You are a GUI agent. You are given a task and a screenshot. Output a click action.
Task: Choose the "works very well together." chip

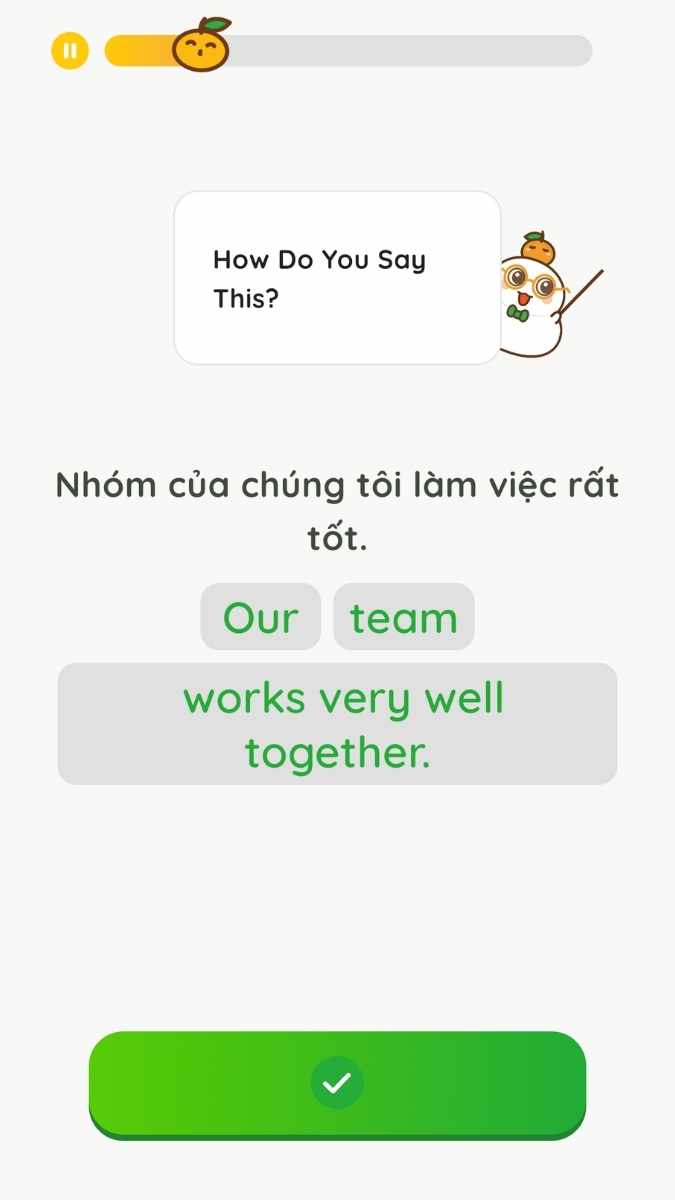pos(337,724)
